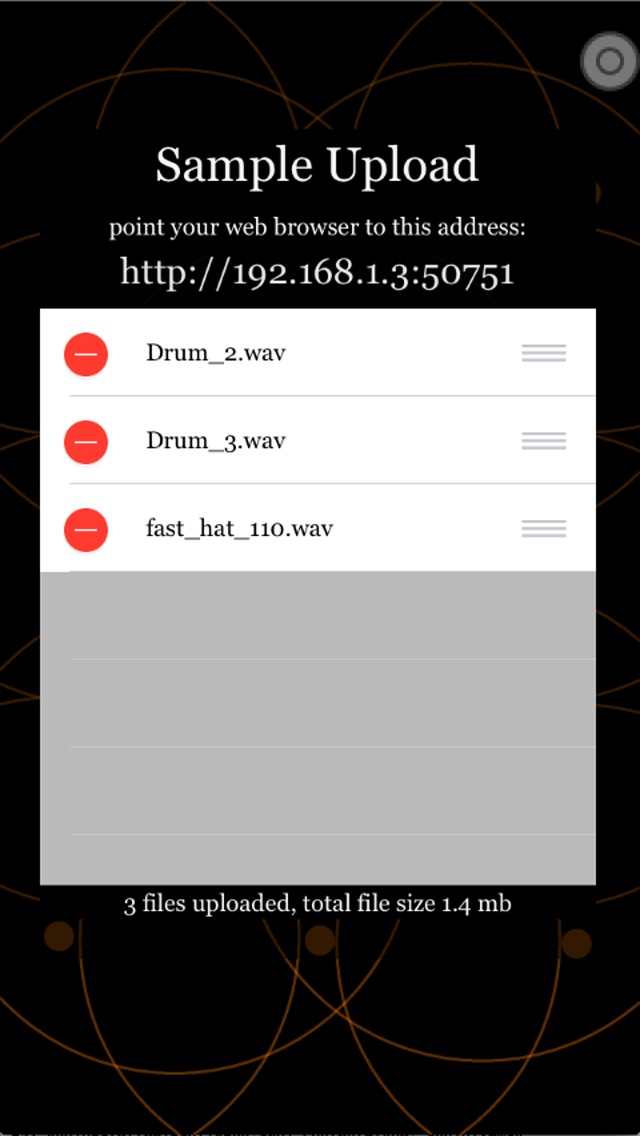Screen dimensions: 640x1136
Task: Tap the round button in top corner
Action: [609, 62]
